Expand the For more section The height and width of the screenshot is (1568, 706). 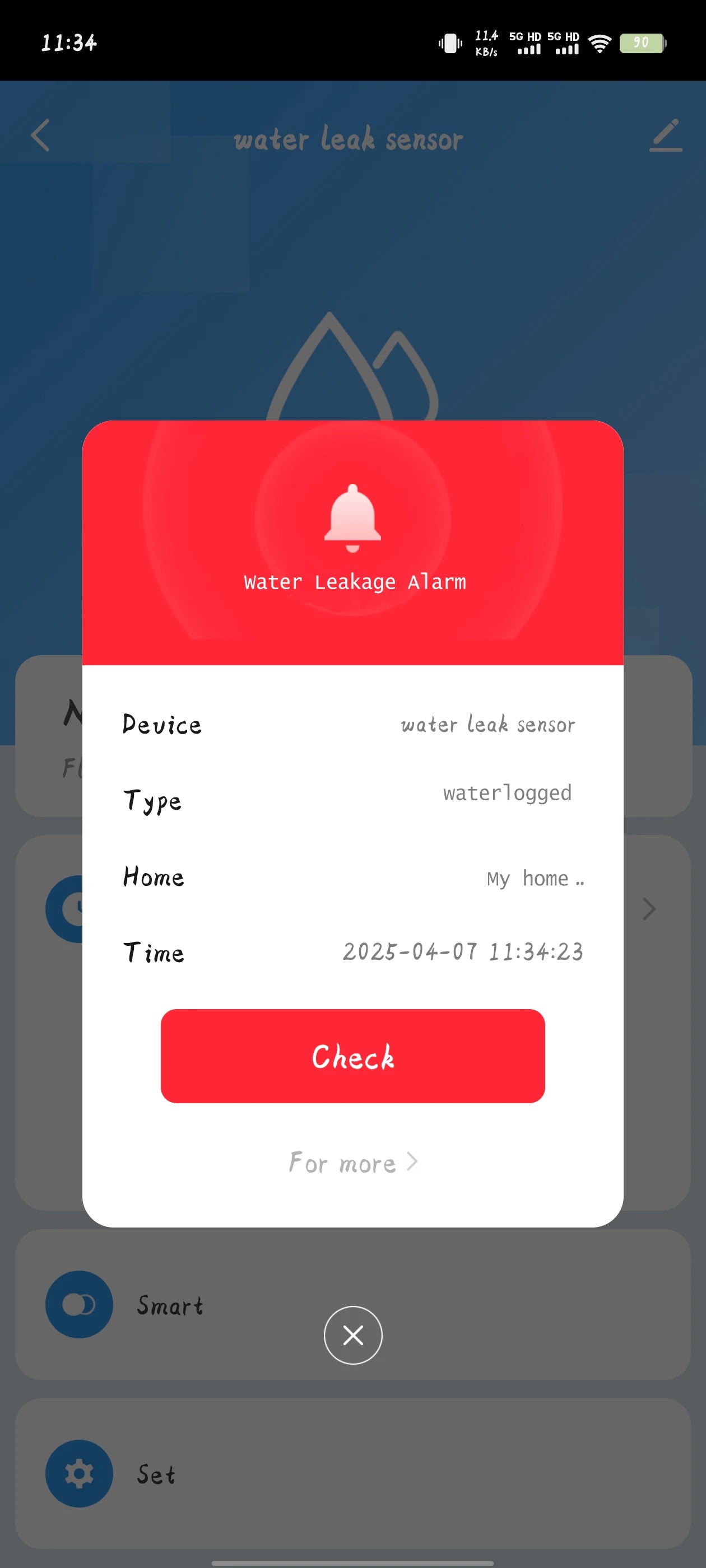[354, 1163]
